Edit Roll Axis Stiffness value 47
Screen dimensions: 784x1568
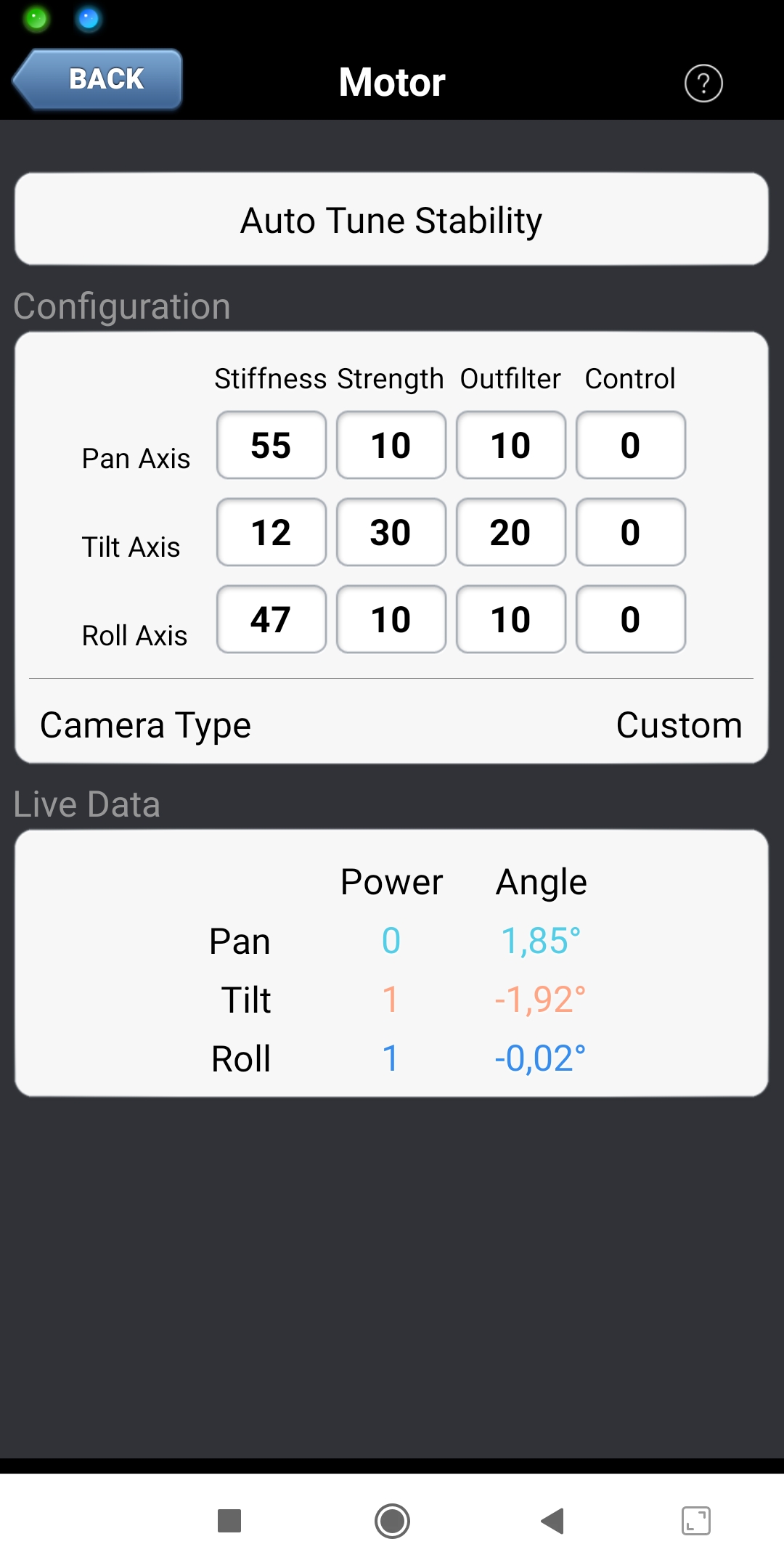tap(271, 619)
